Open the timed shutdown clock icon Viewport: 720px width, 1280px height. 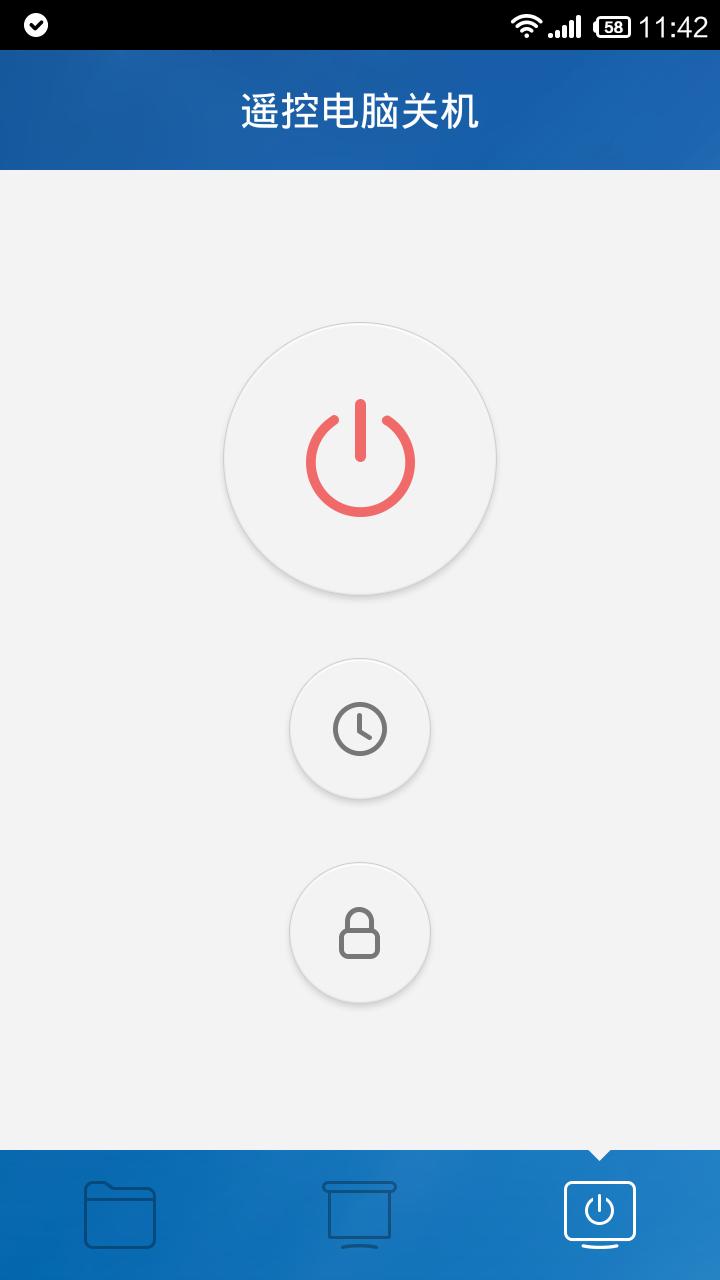click(x=360, y=729)
